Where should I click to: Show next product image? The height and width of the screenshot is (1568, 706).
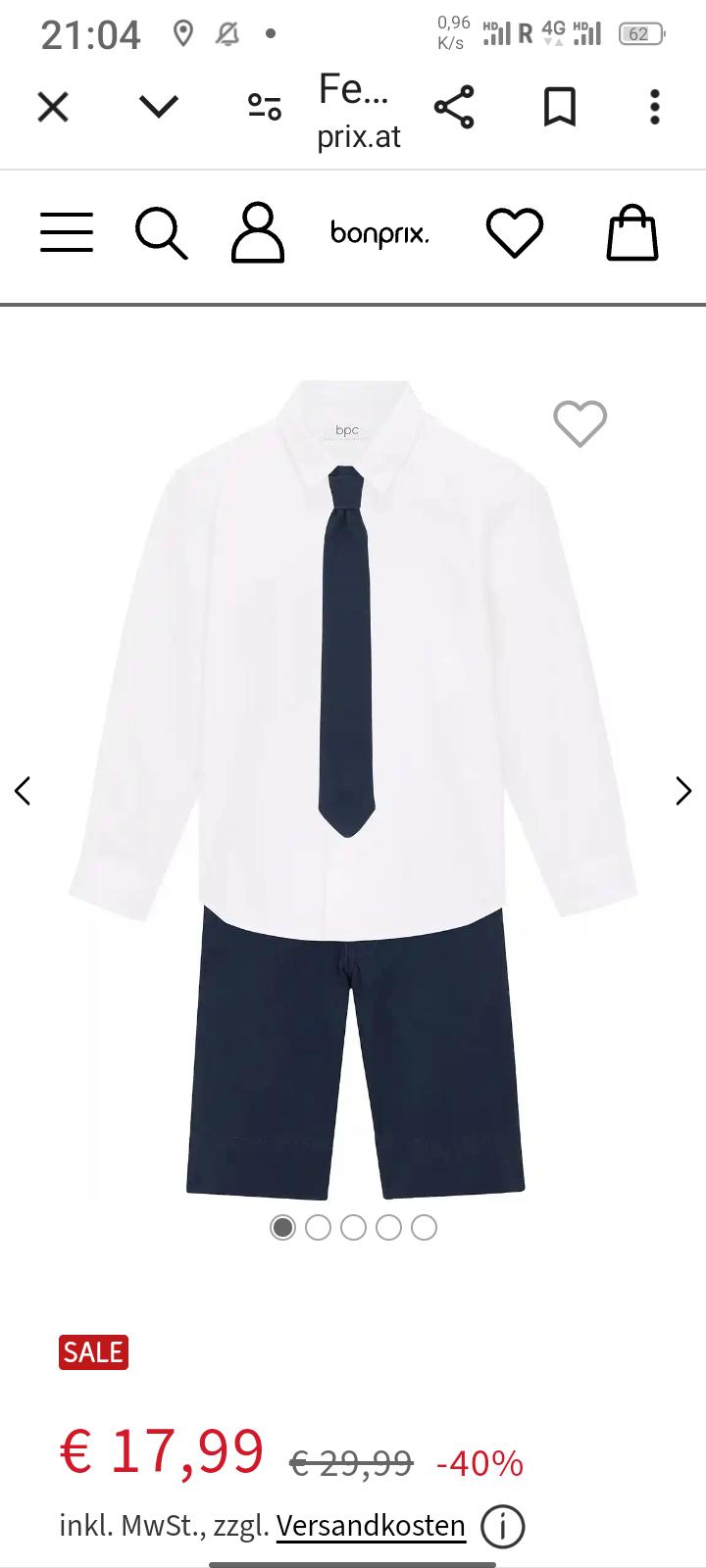683,791
